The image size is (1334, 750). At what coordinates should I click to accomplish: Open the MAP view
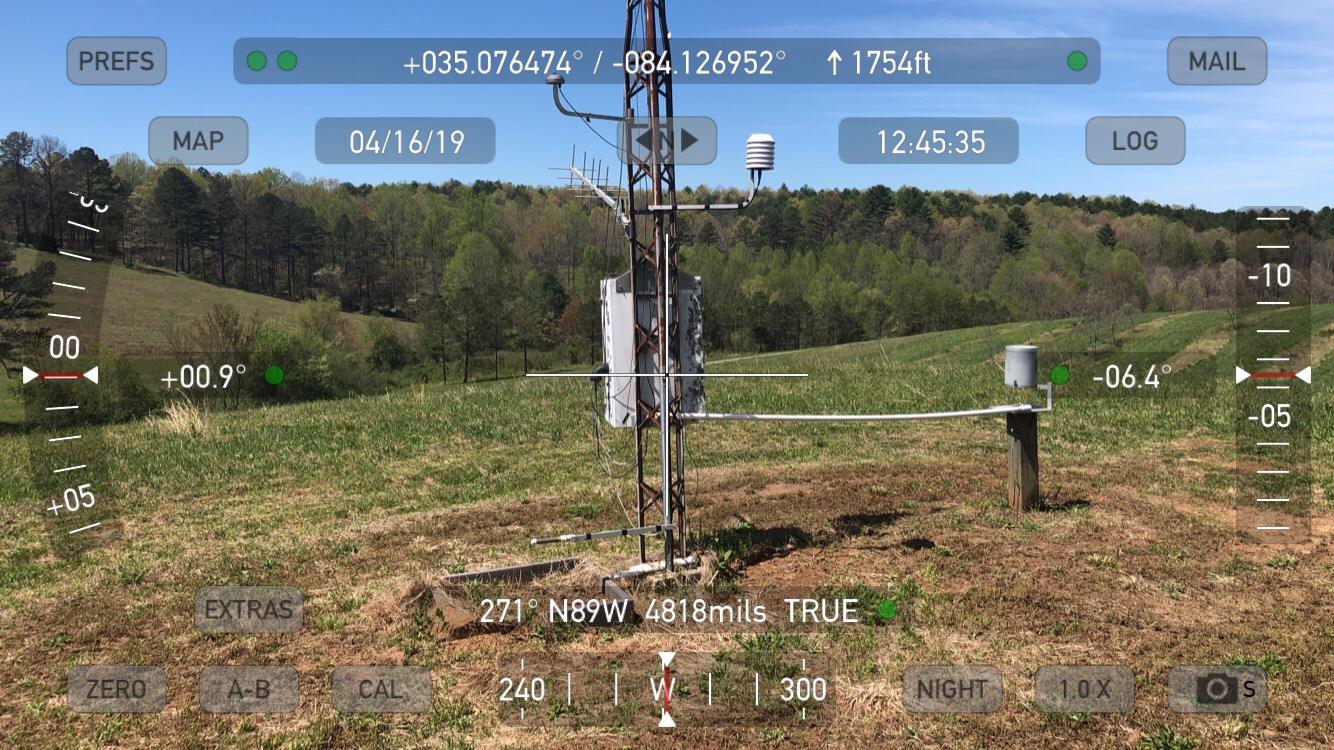tap(198, 141)
